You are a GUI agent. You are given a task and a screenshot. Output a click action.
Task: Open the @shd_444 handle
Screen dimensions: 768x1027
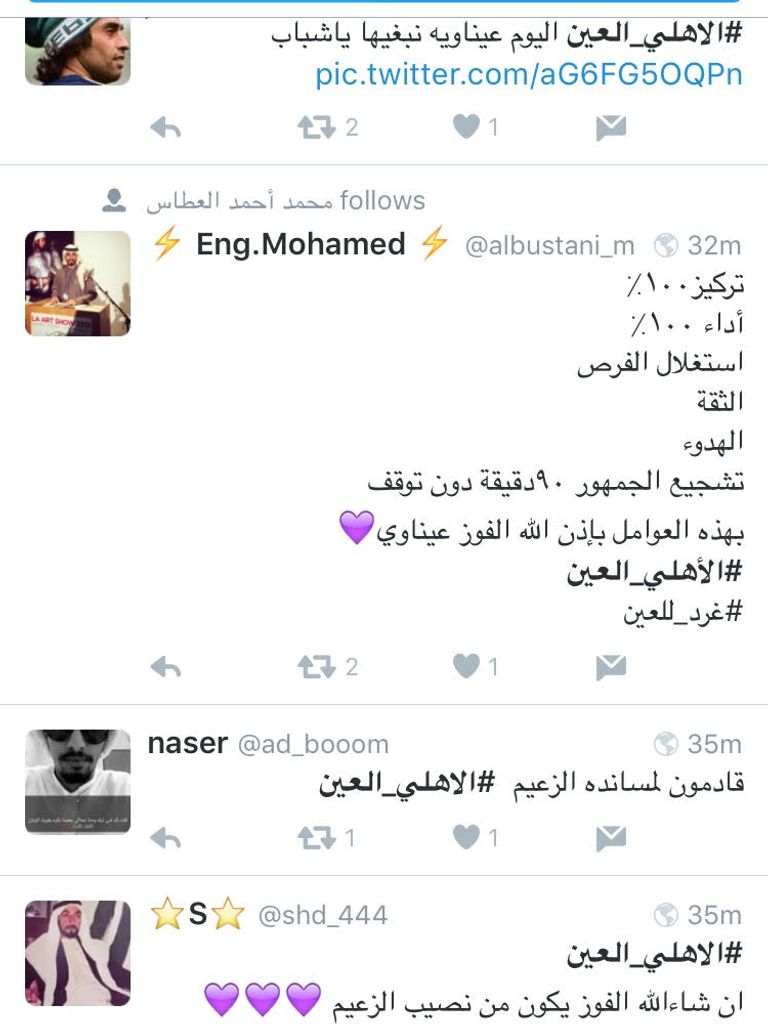click(323, 915)
